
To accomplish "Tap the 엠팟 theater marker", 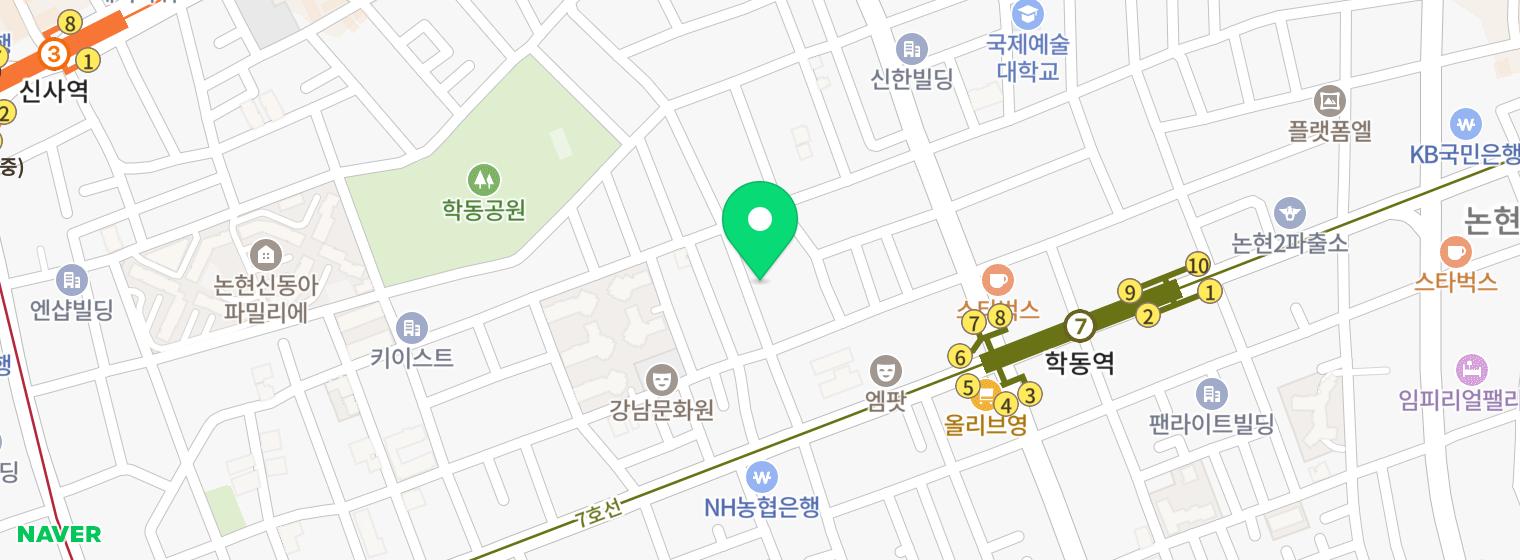I will pos(885,371).
